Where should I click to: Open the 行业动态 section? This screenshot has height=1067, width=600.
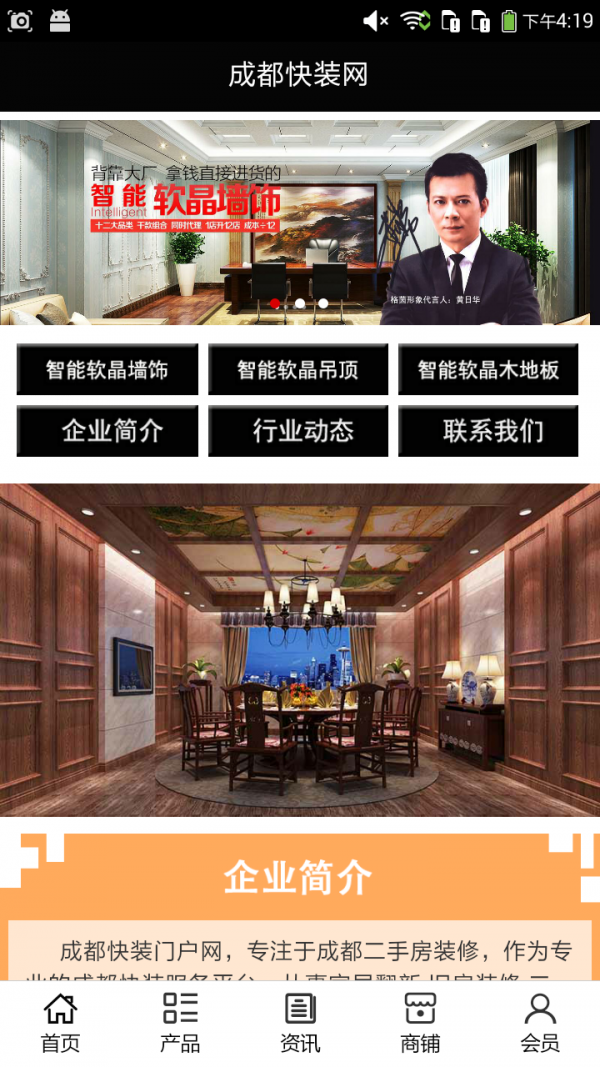(298, 431)
